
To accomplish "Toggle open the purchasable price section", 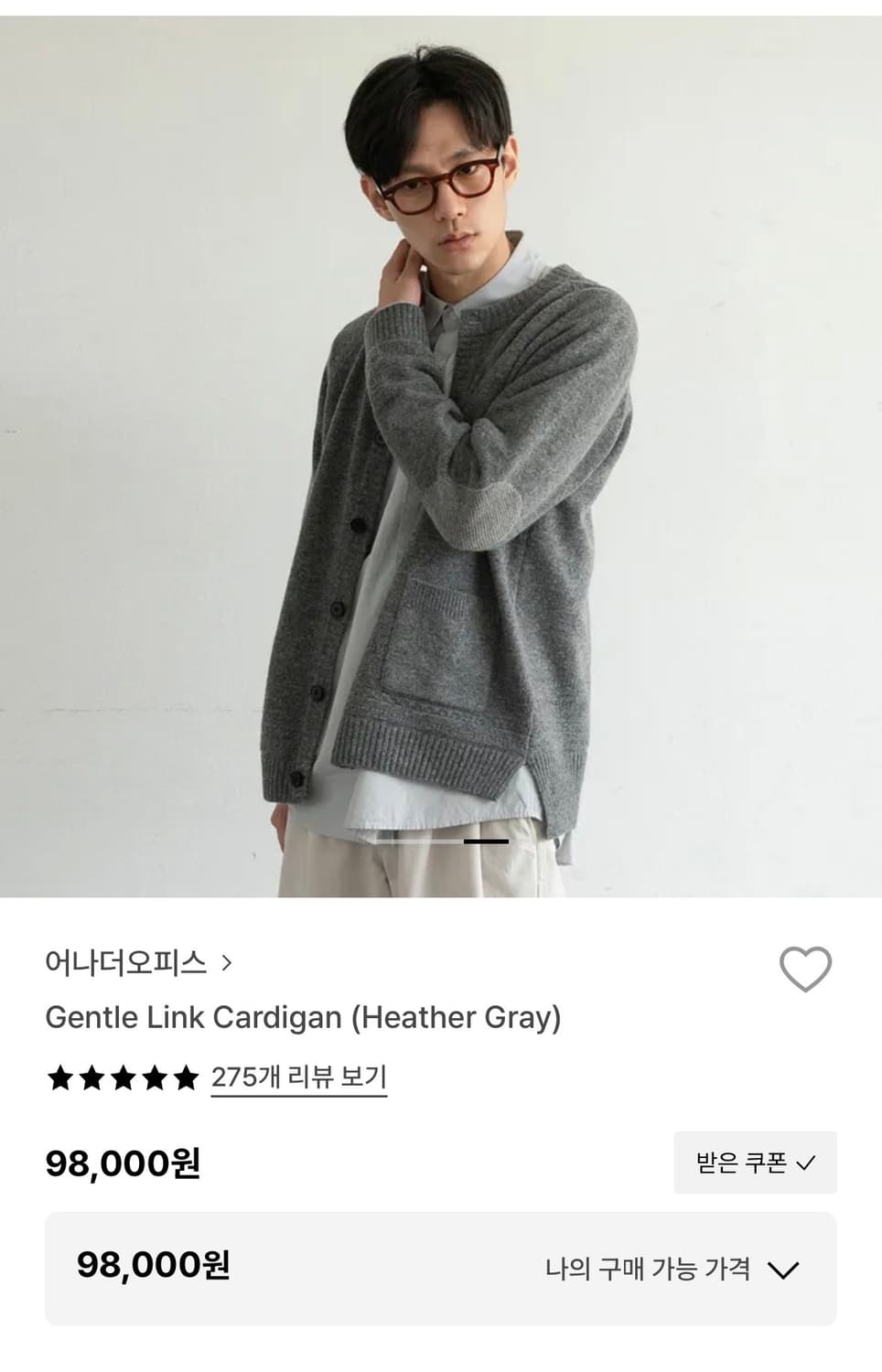I will [782, 1270].
